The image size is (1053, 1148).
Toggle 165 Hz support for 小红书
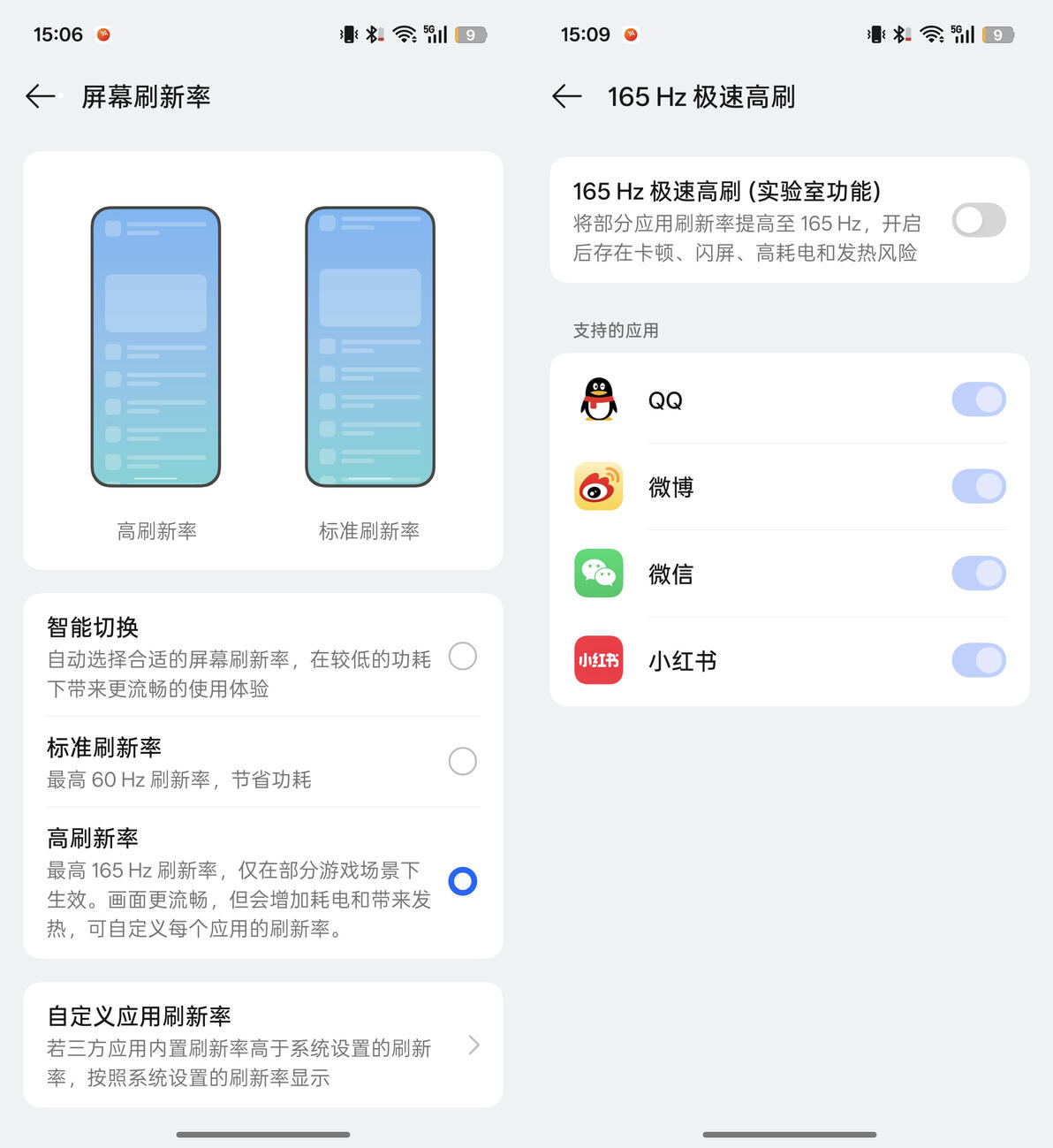[979, 660]
